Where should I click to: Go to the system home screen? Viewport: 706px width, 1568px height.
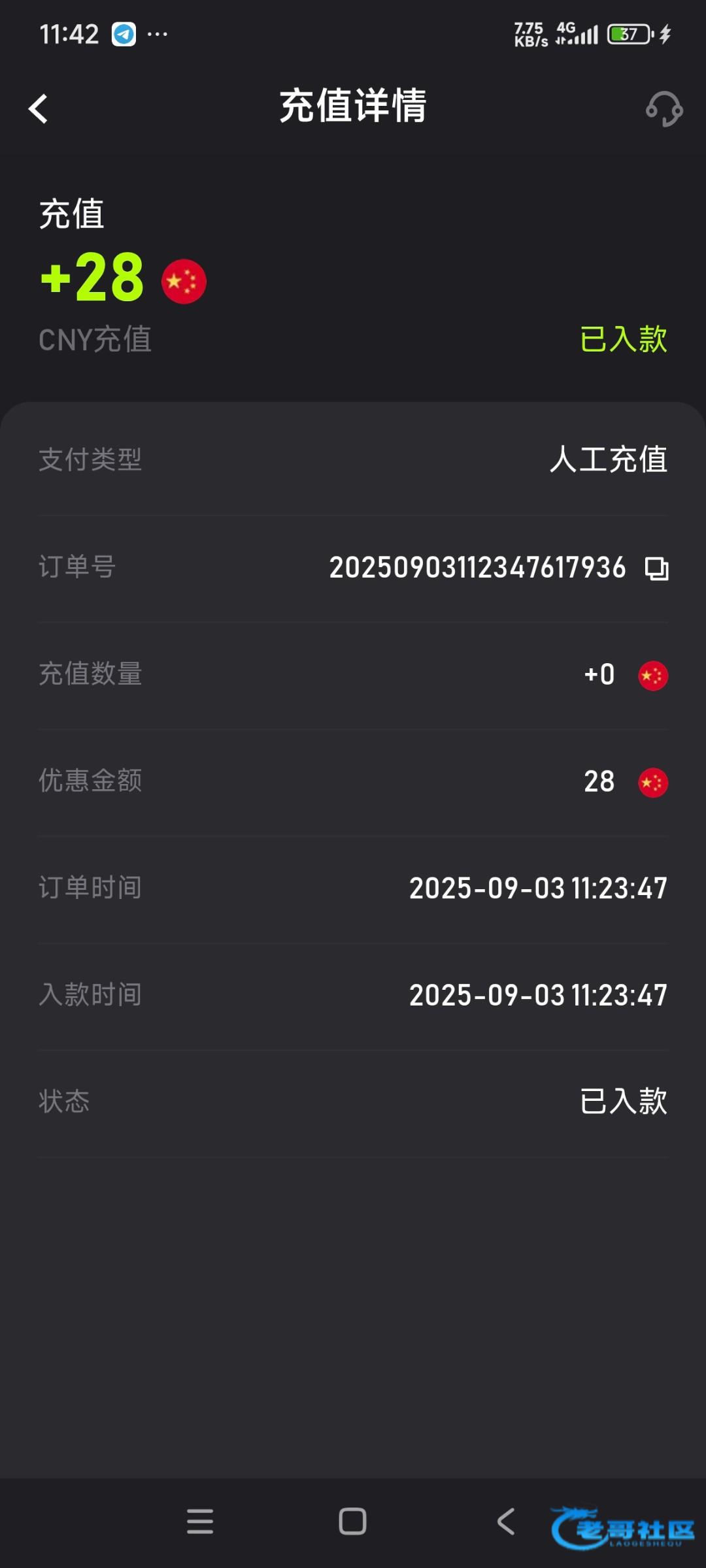click(x=352, y=1521)
